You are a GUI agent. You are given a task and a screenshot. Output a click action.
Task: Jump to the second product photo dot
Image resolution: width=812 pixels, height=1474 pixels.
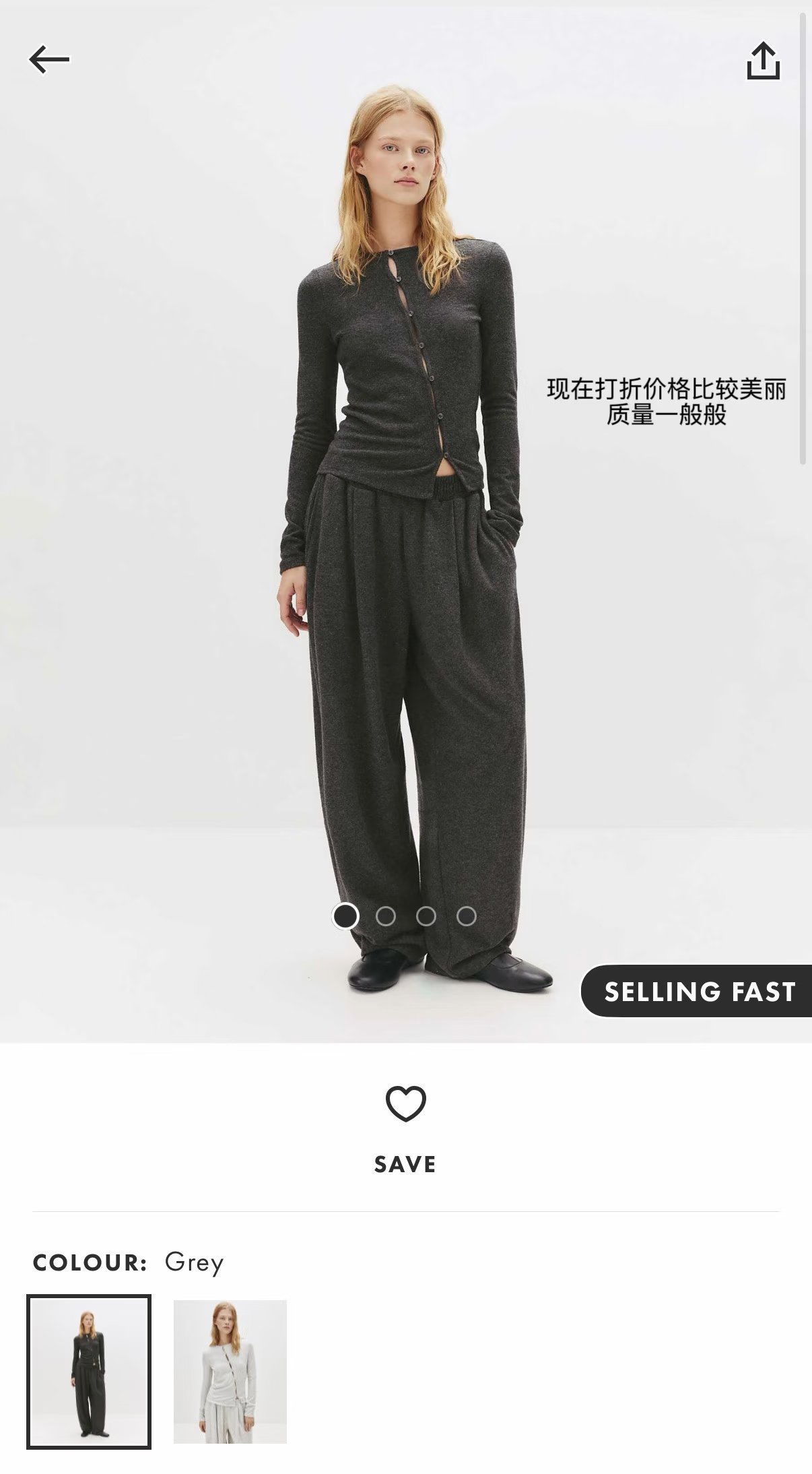coord(386,916)
